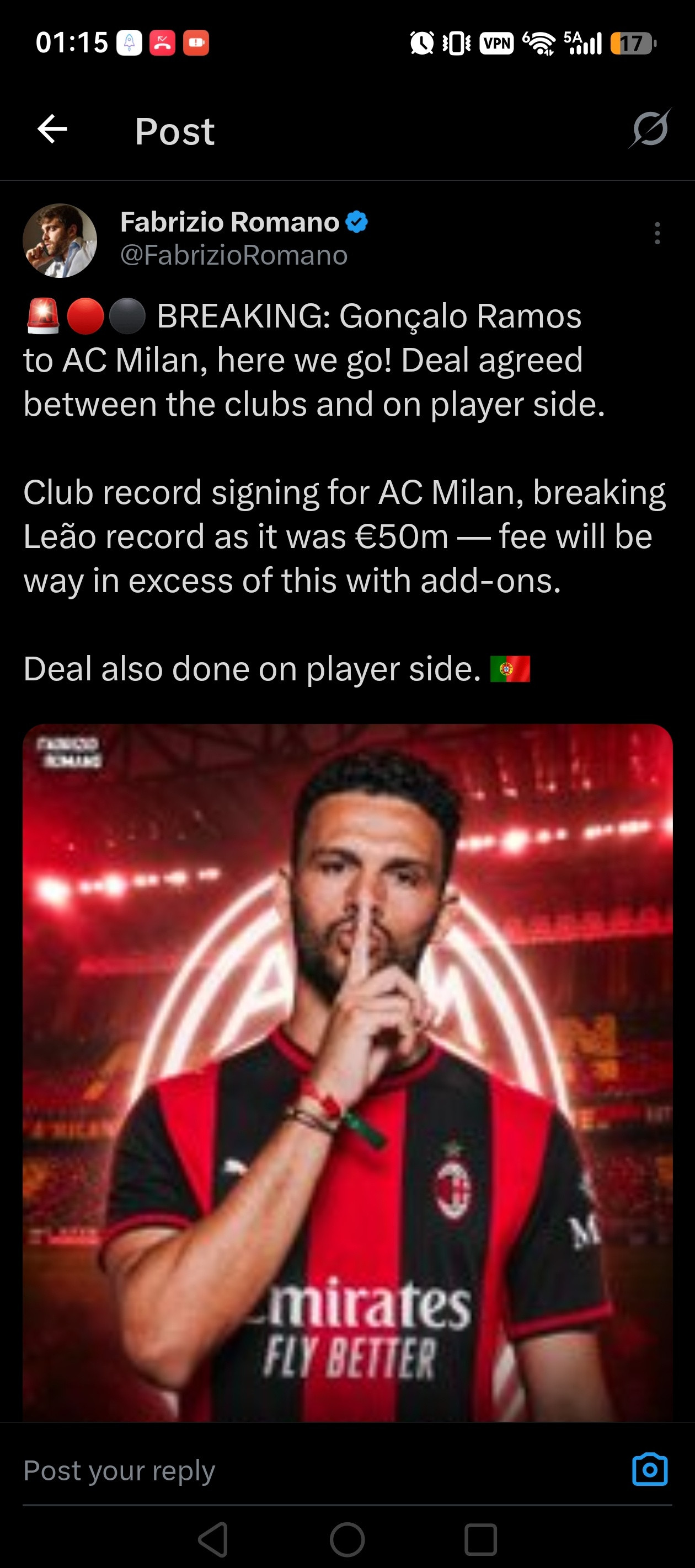Tap the system home button
Viewport: 695px width, 1568px height.
tap(347, 1539)
